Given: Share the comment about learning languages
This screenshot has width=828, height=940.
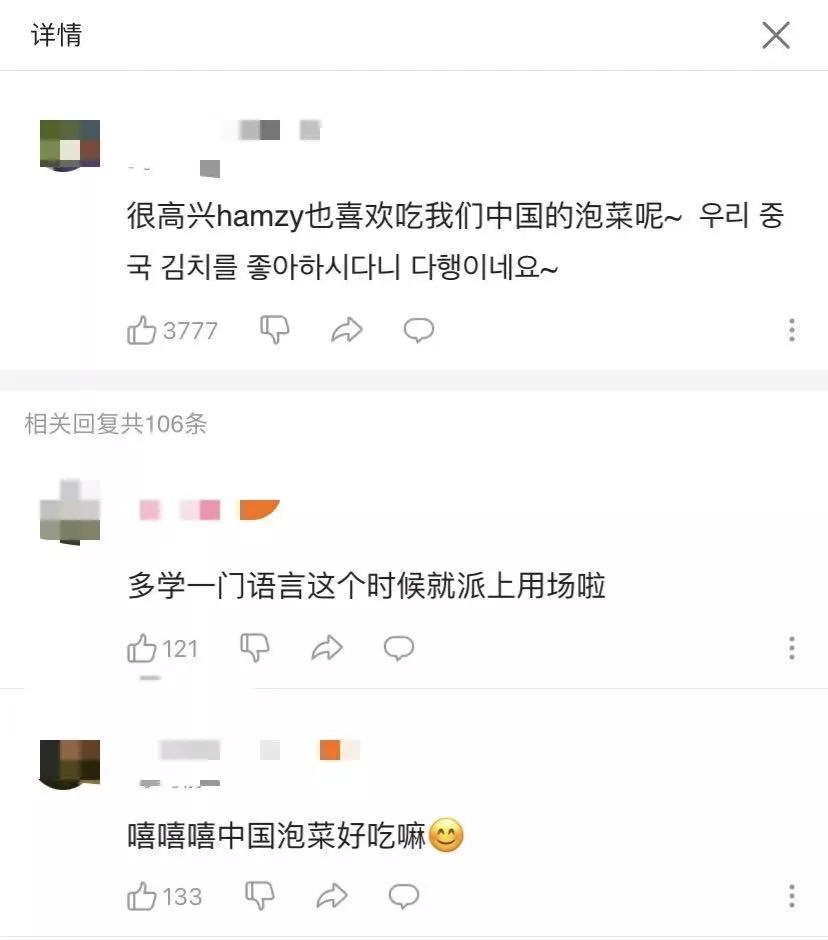Looking at the screenshot, I should (325, 647).
